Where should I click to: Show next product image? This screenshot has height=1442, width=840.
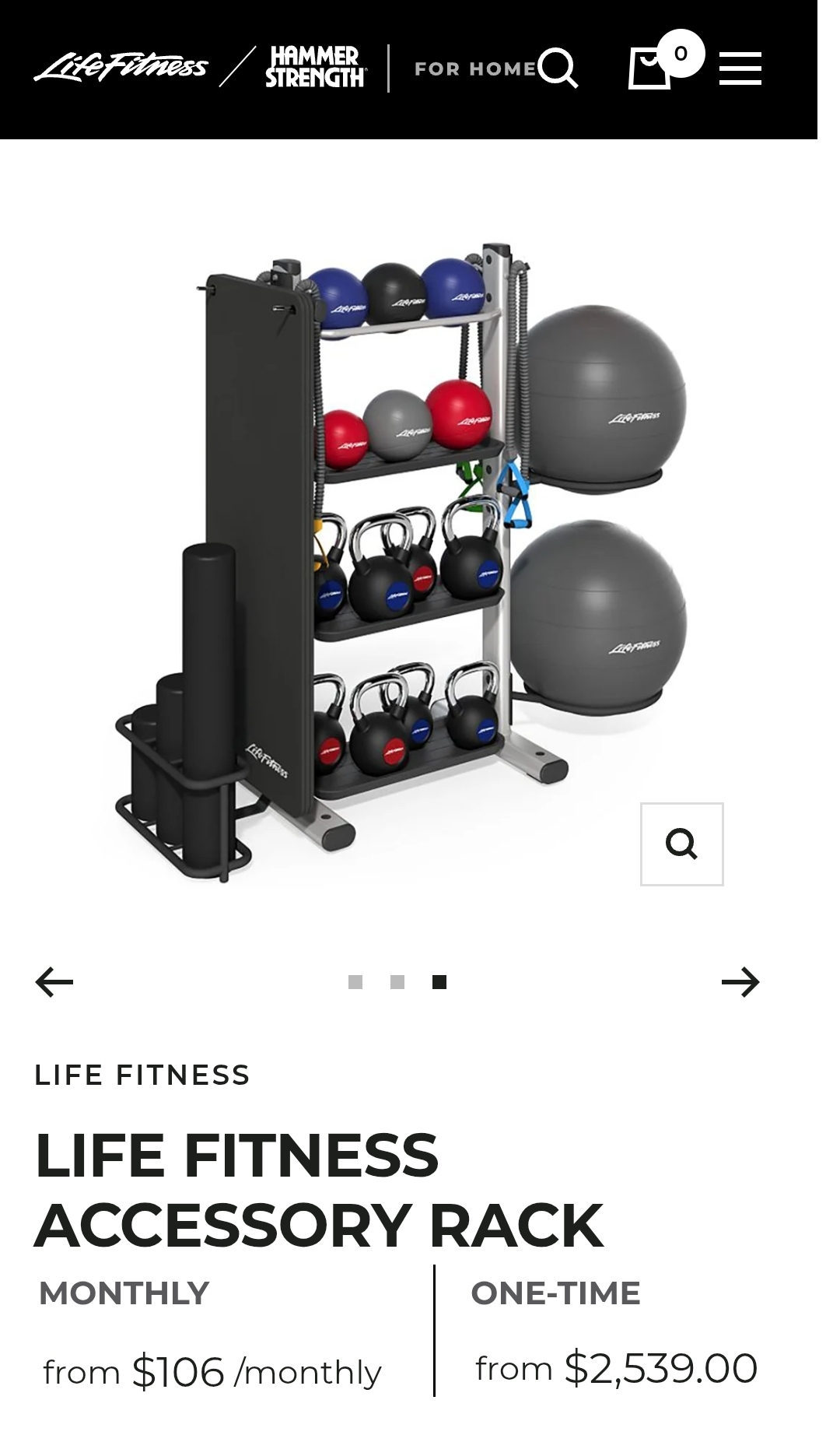click(740, 982)
